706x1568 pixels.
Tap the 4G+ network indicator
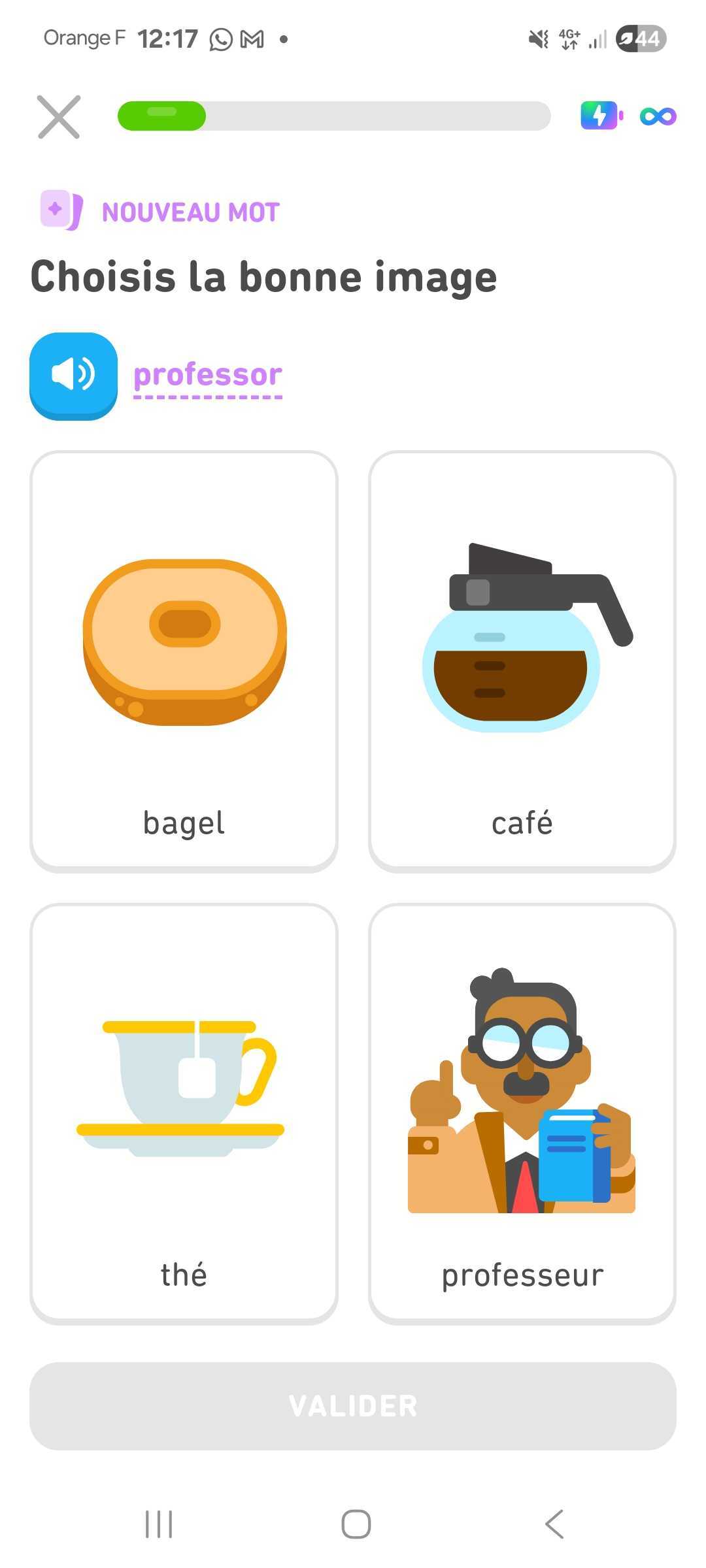567,39
